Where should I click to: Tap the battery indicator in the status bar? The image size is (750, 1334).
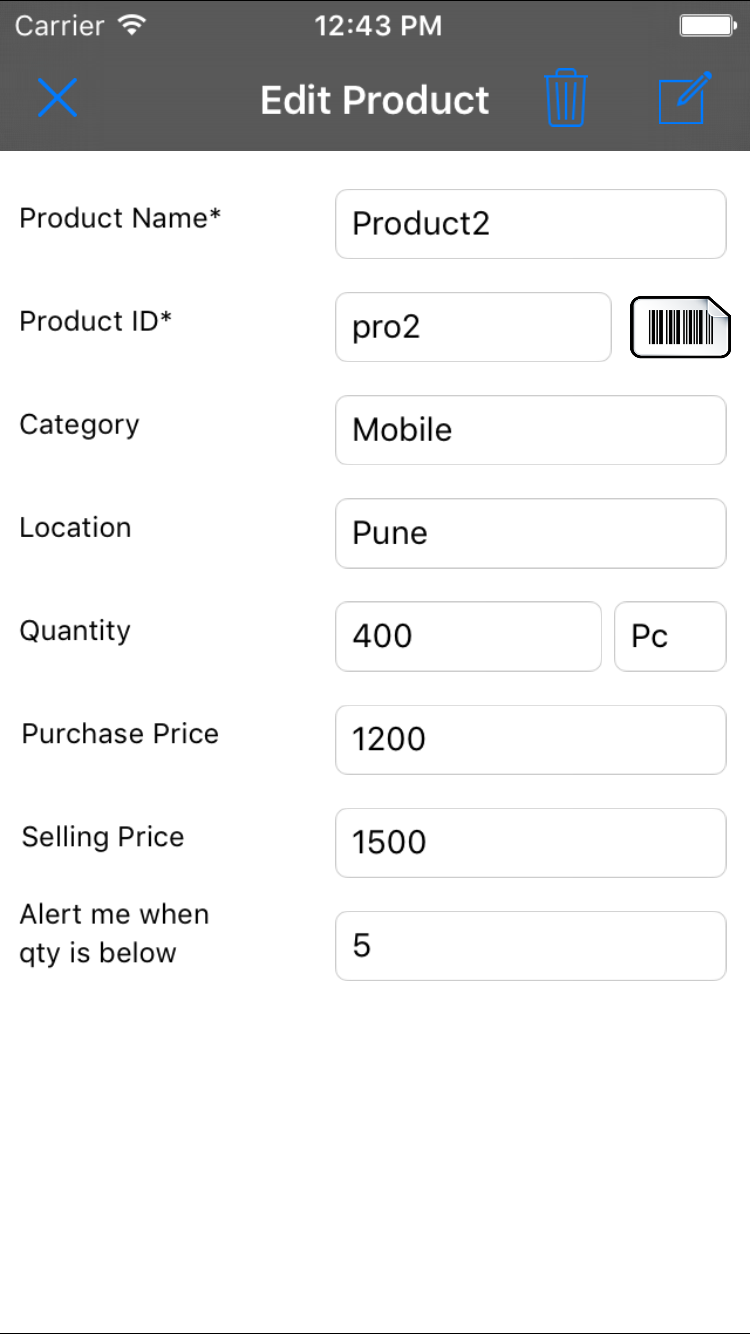pyautogui.click(x=706, y=24)
